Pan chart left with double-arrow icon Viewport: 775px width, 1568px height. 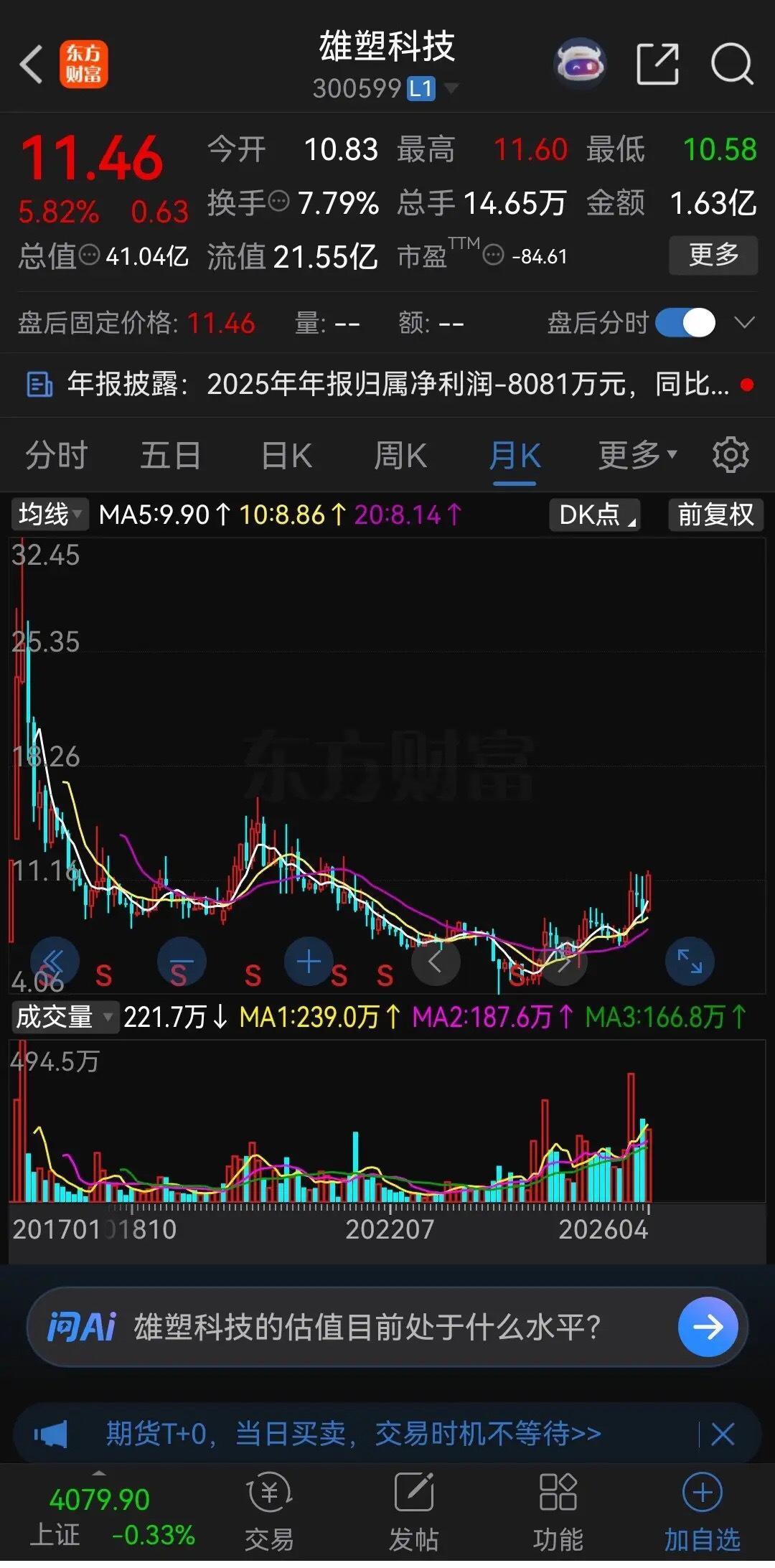[56, 962]
